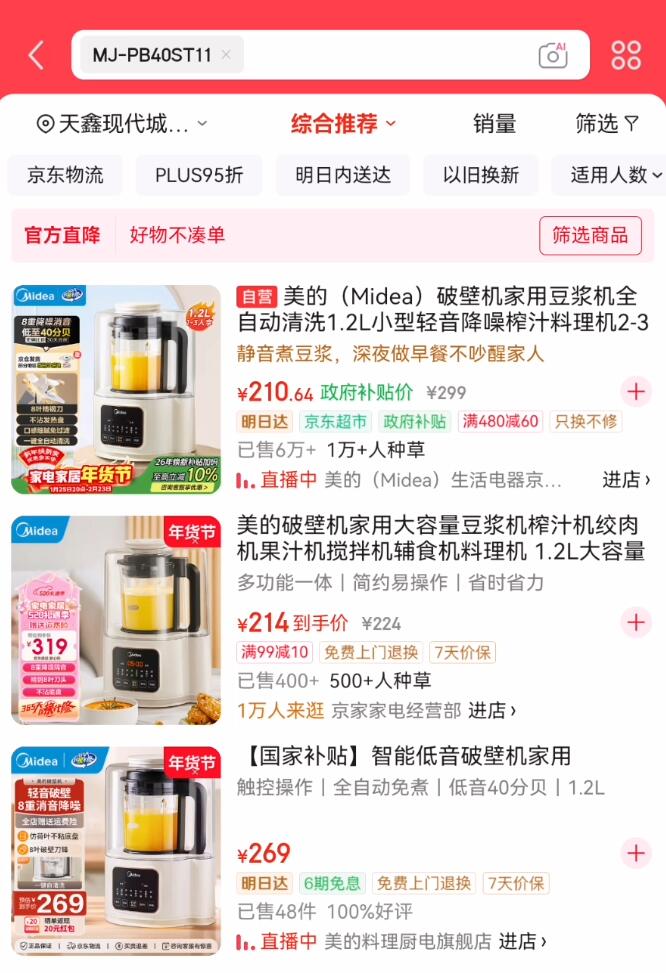Open the 筛选 filter panel
The image size is (666, 973).
pos(606,124)
